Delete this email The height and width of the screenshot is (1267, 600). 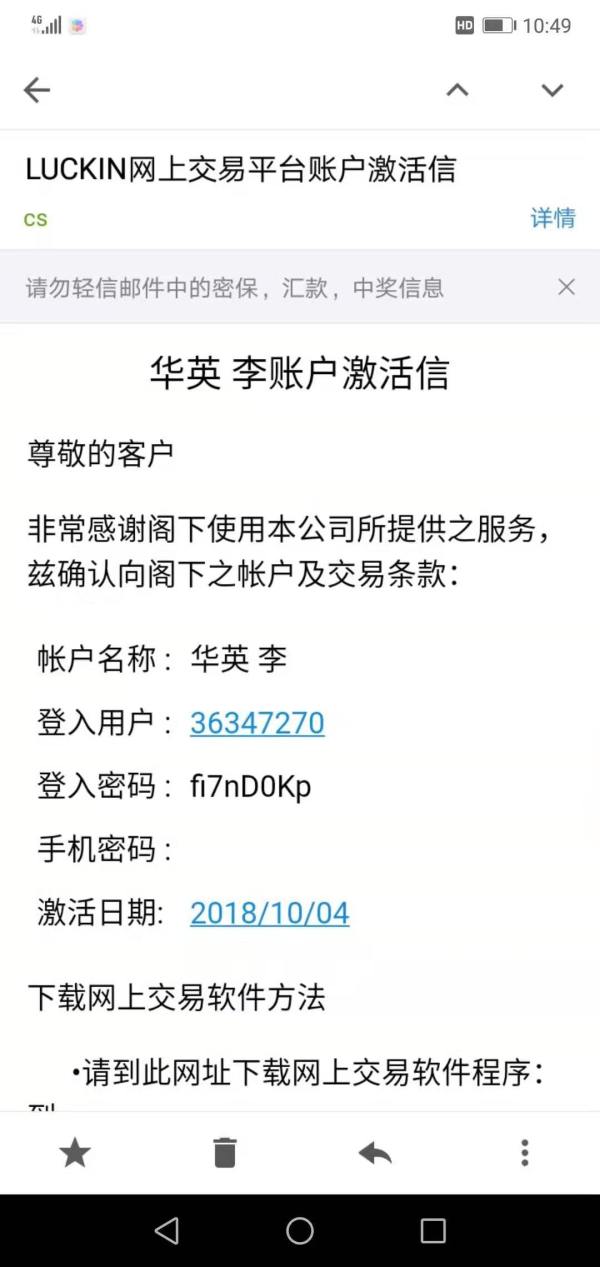point(225,1153)
